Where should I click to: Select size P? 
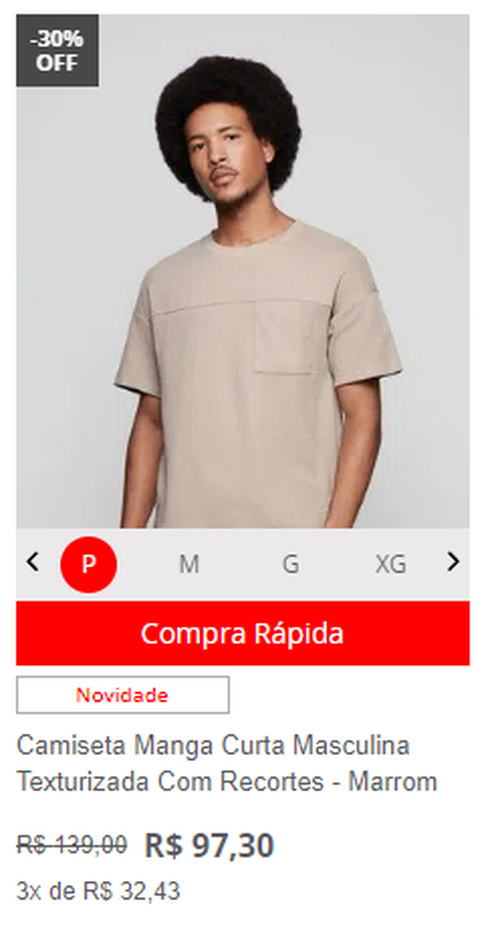coord(89,564)
